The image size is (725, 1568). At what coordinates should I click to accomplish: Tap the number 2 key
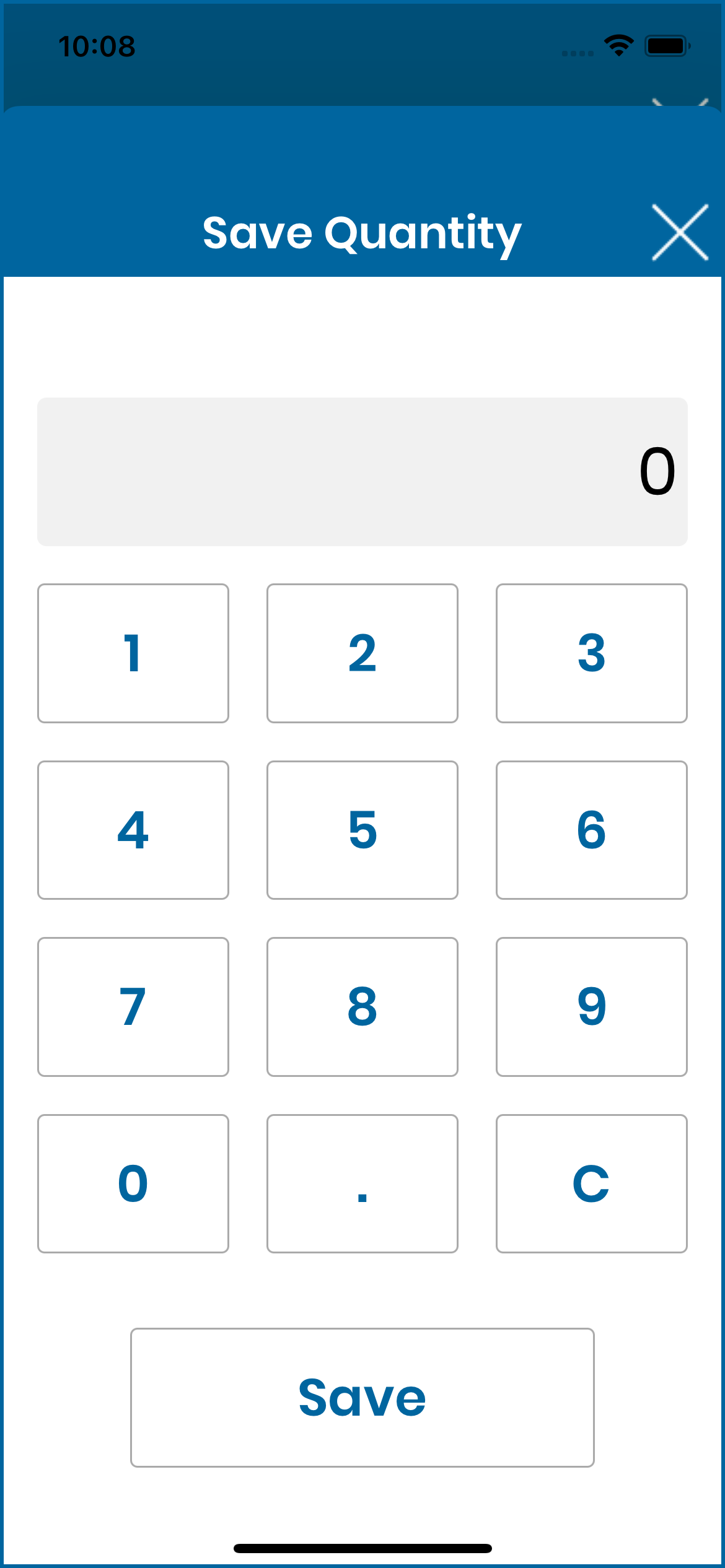coord(362,653)
